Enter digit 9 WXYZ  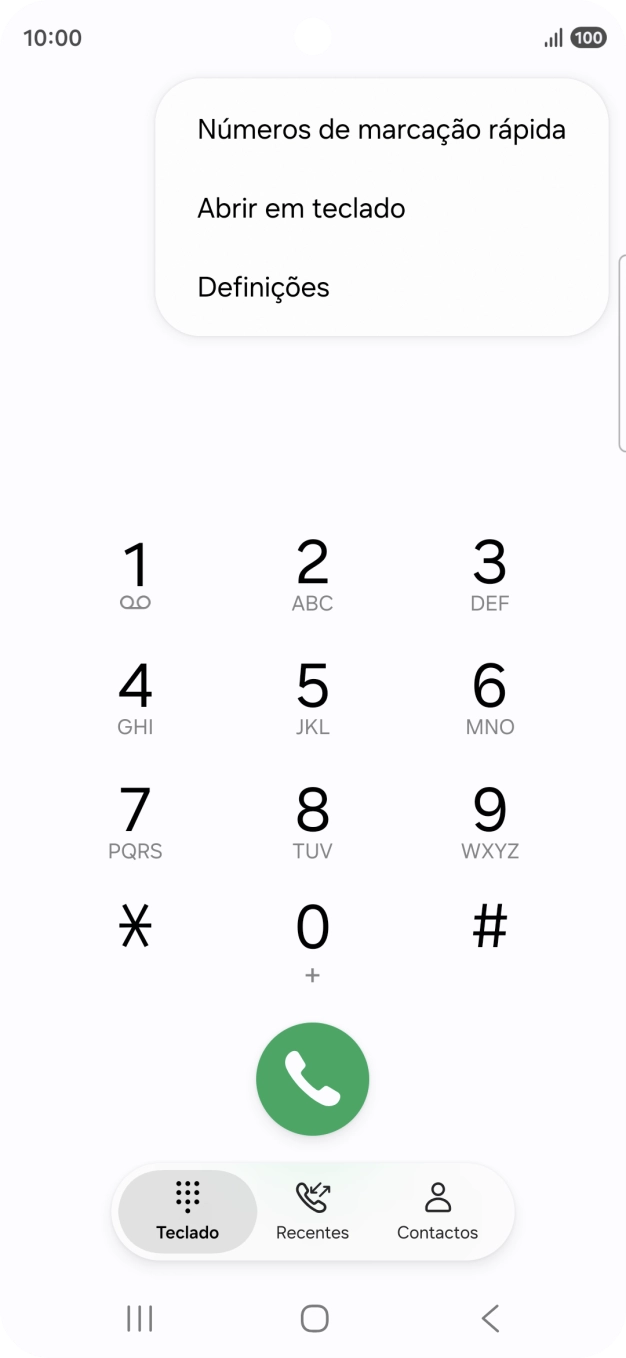[x=489, y=822]
